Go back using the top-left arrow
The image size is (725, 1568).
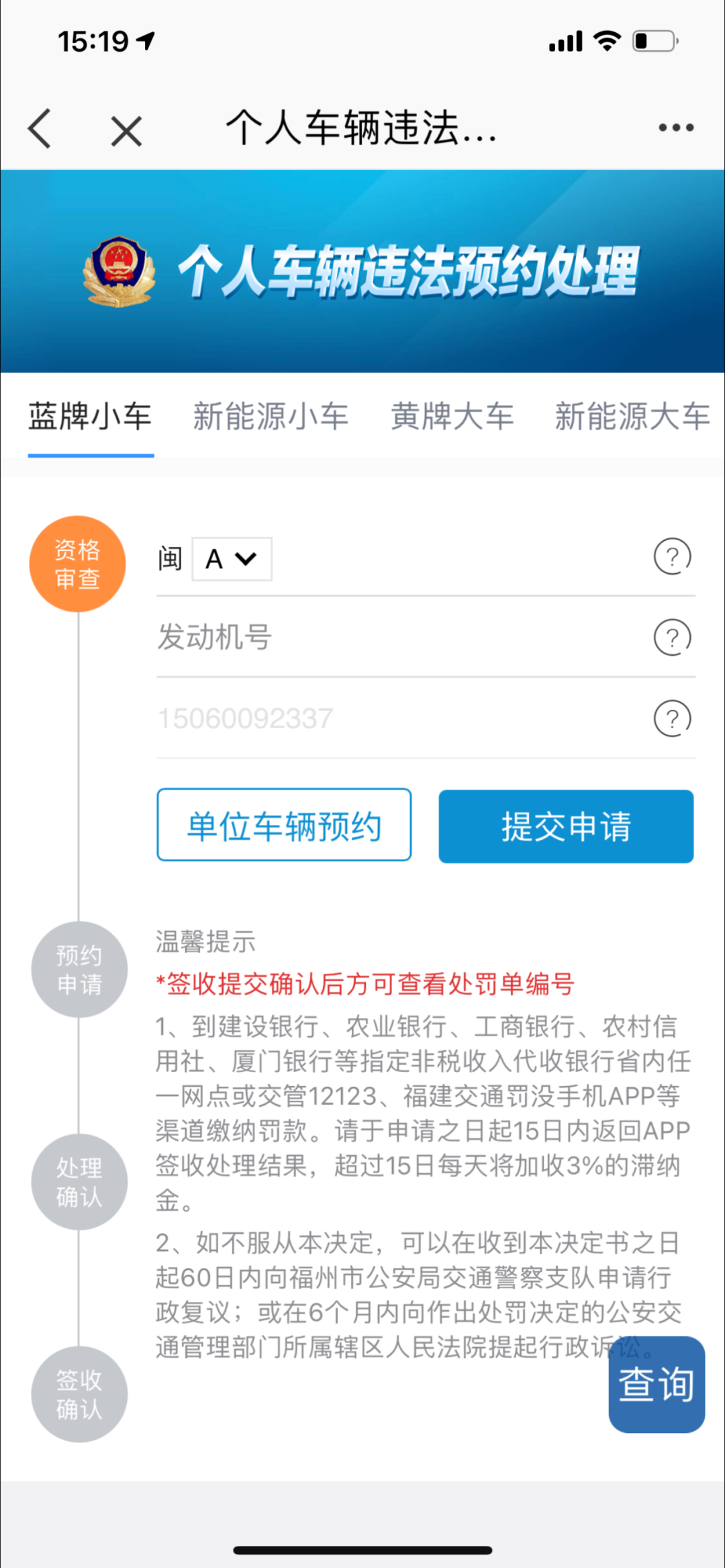[x=40, y=128]
